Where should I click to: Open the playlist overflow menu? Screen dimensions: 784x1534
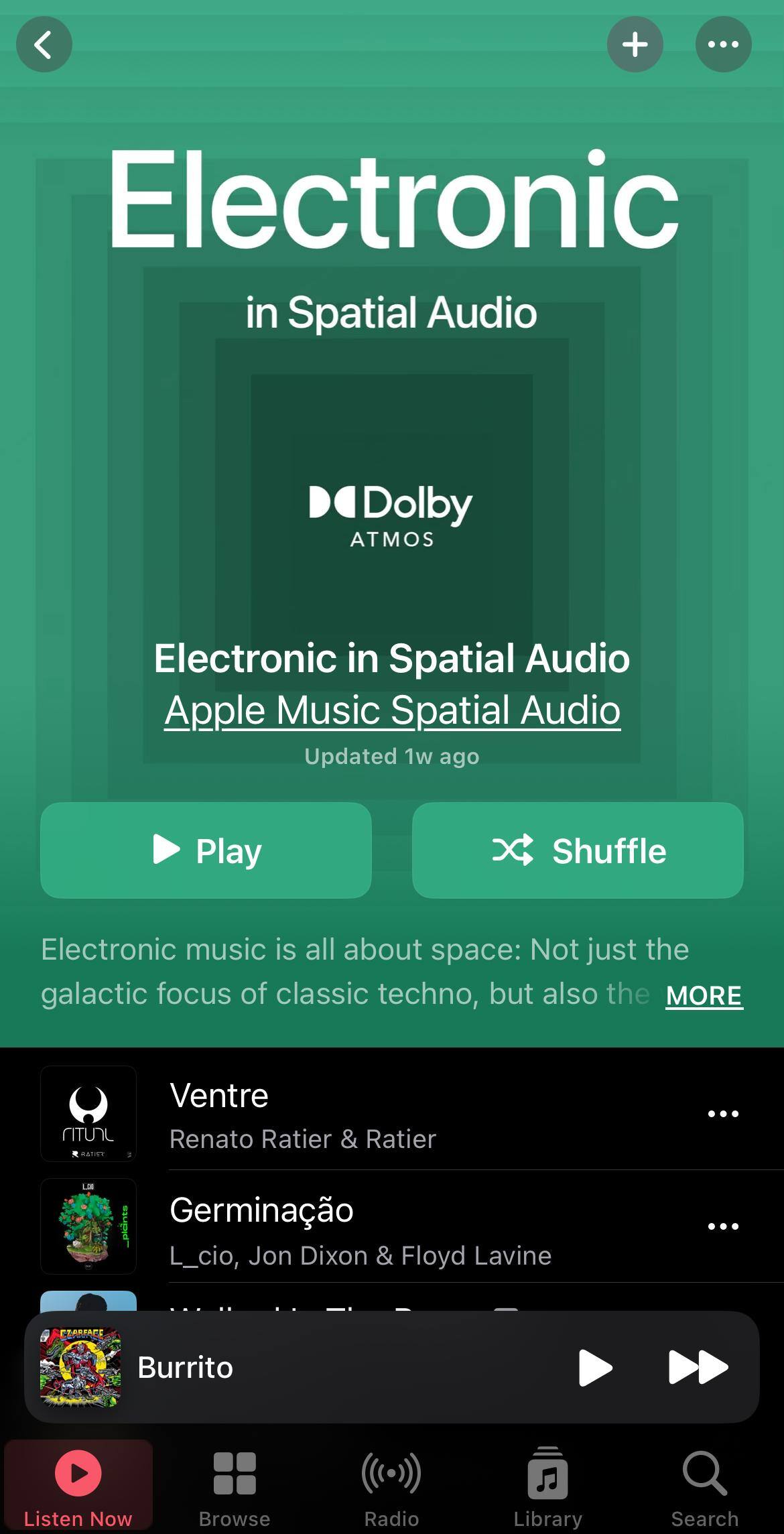[x=723, y=45]
